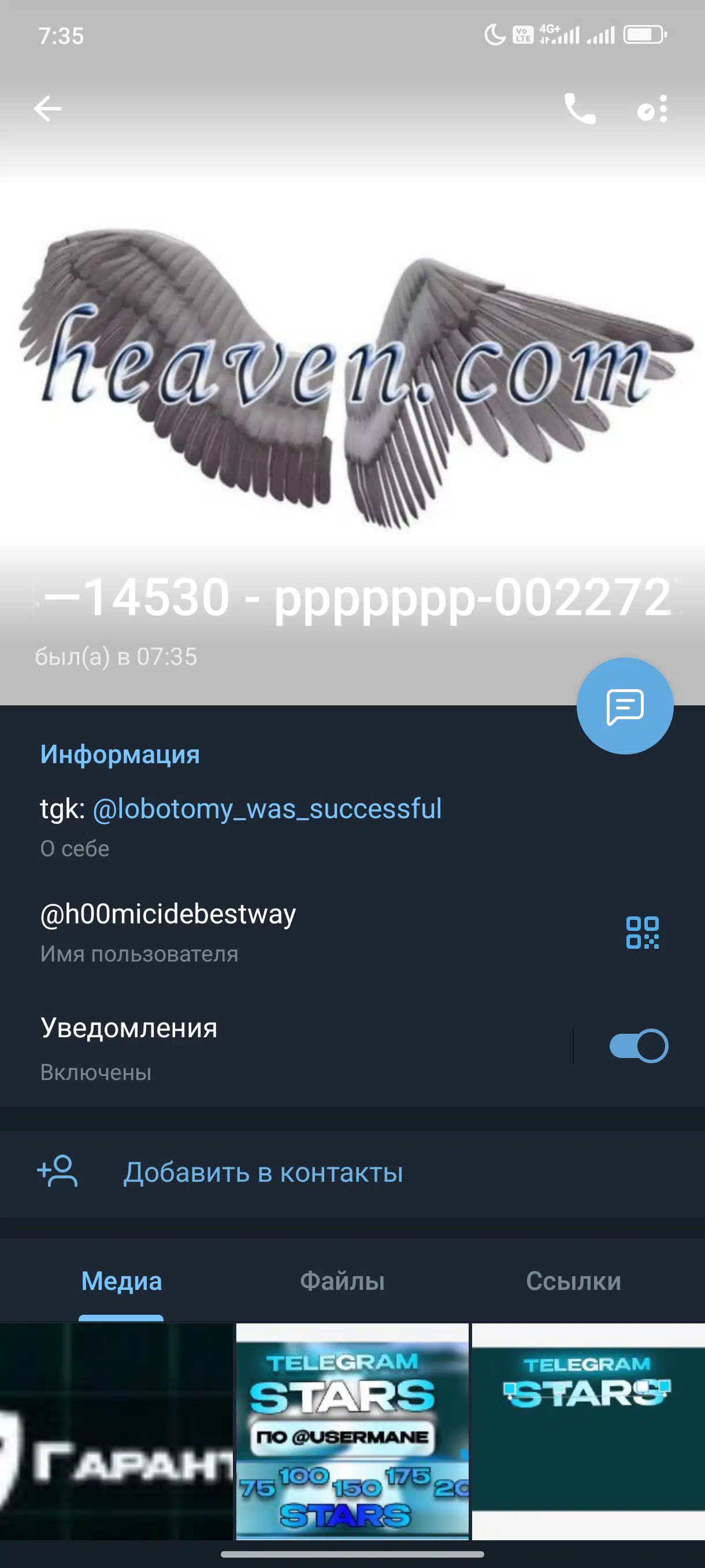Open the overflow menu
The image size is (705, 1568).
point(652,110)
